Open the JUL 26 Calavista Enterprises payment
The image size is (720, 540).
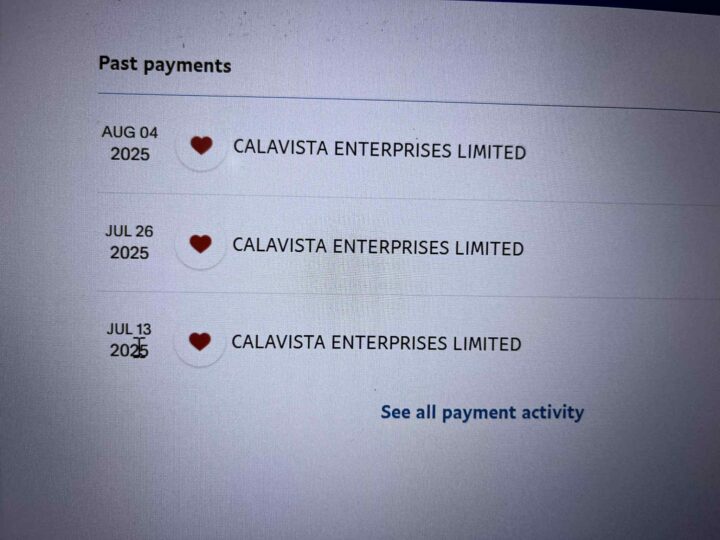point(377,246)
